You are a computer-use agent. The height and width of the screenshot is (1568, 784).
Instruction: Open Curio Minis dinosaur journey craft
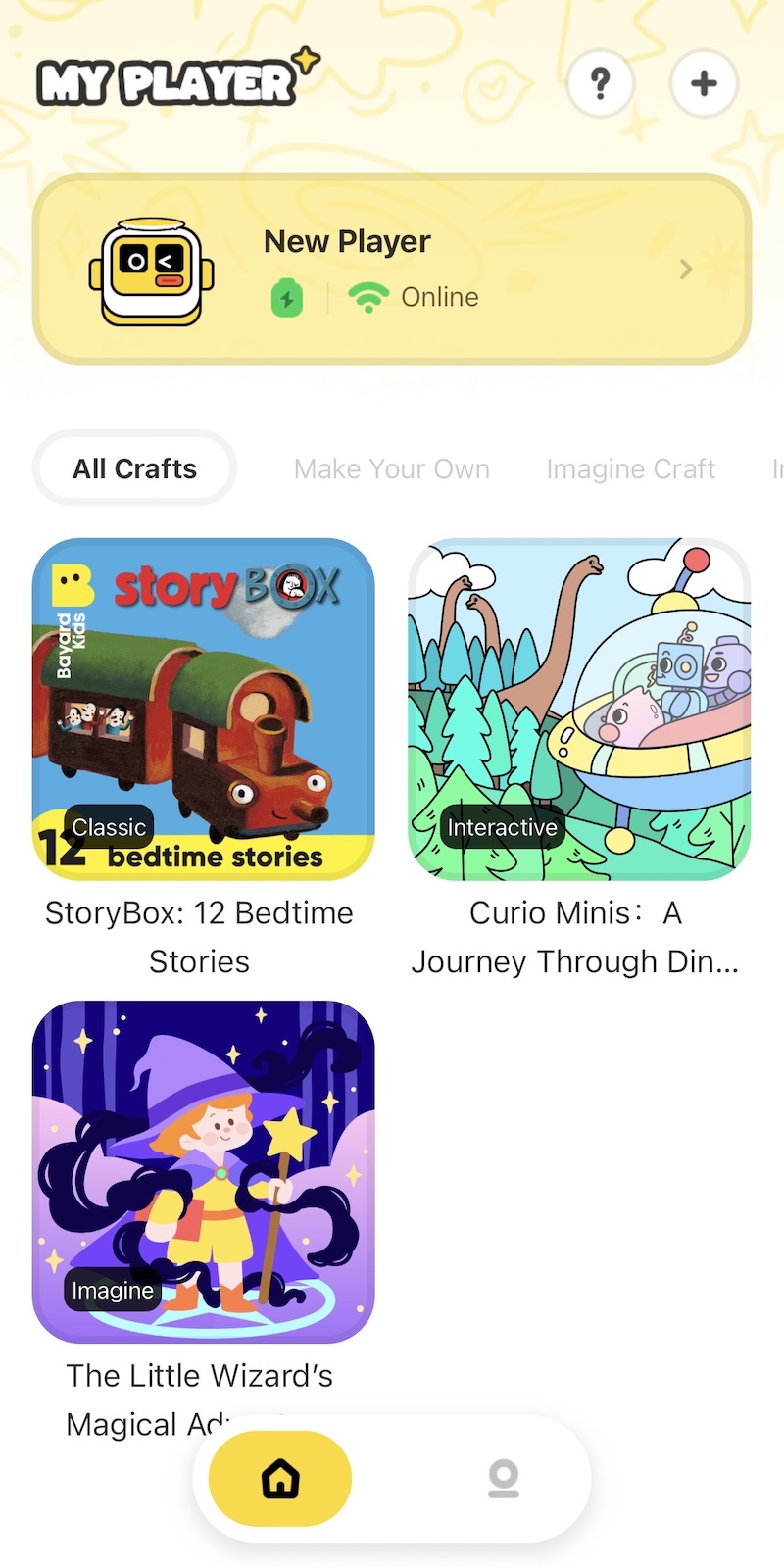click(579, 709)
